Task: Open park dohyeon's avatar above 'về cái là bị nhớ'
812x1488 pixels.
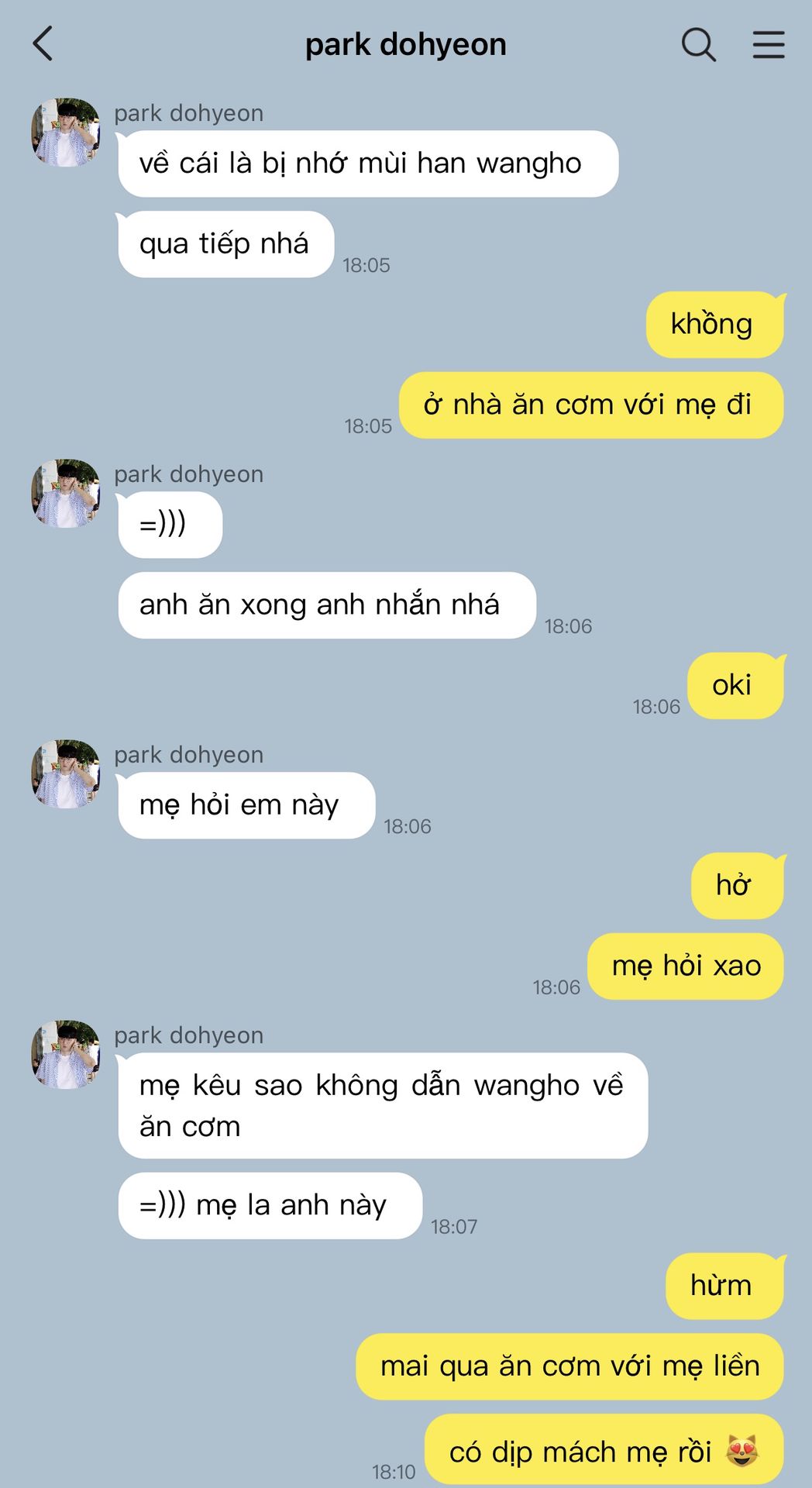Action: 66,133
